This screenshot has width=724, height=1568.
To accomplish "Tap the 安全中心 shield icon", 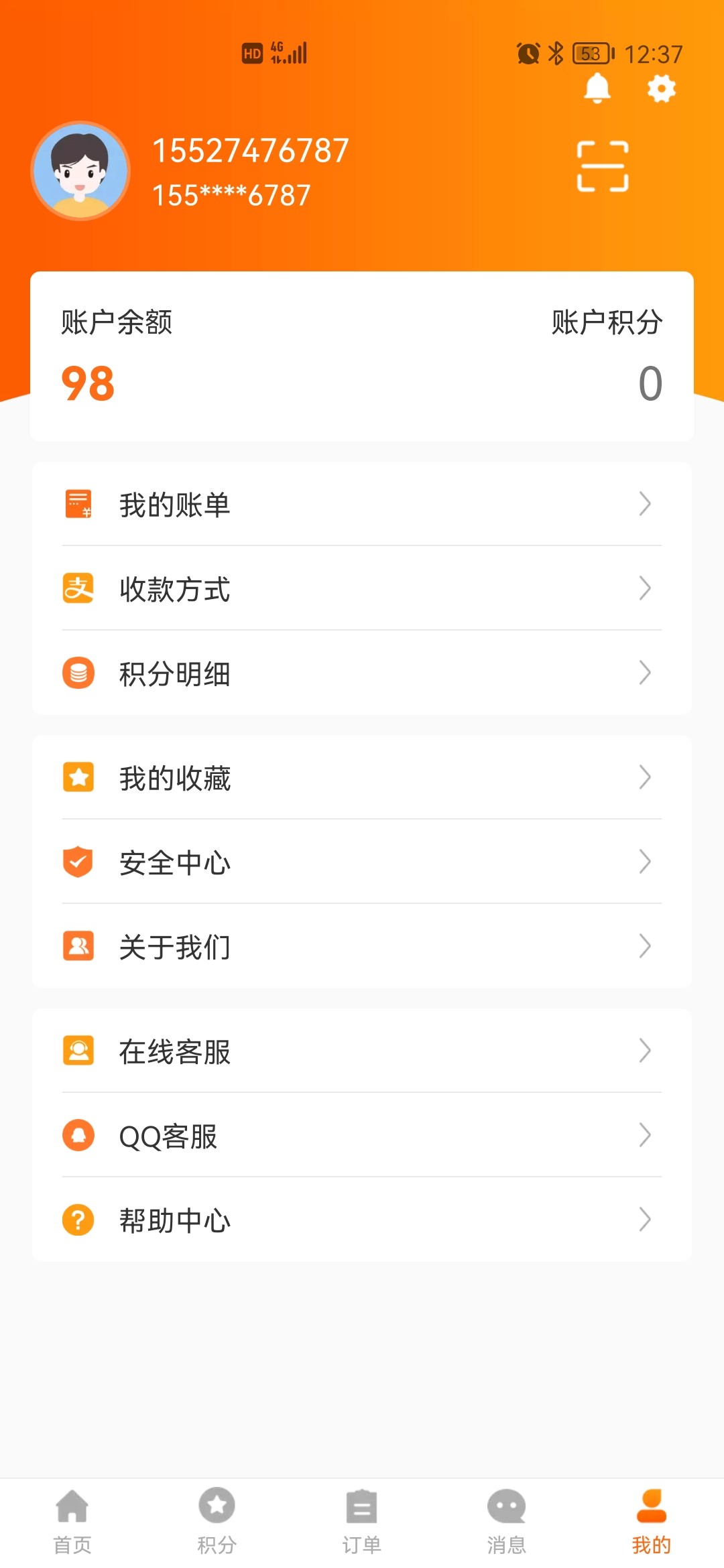I will coord(78,863).
